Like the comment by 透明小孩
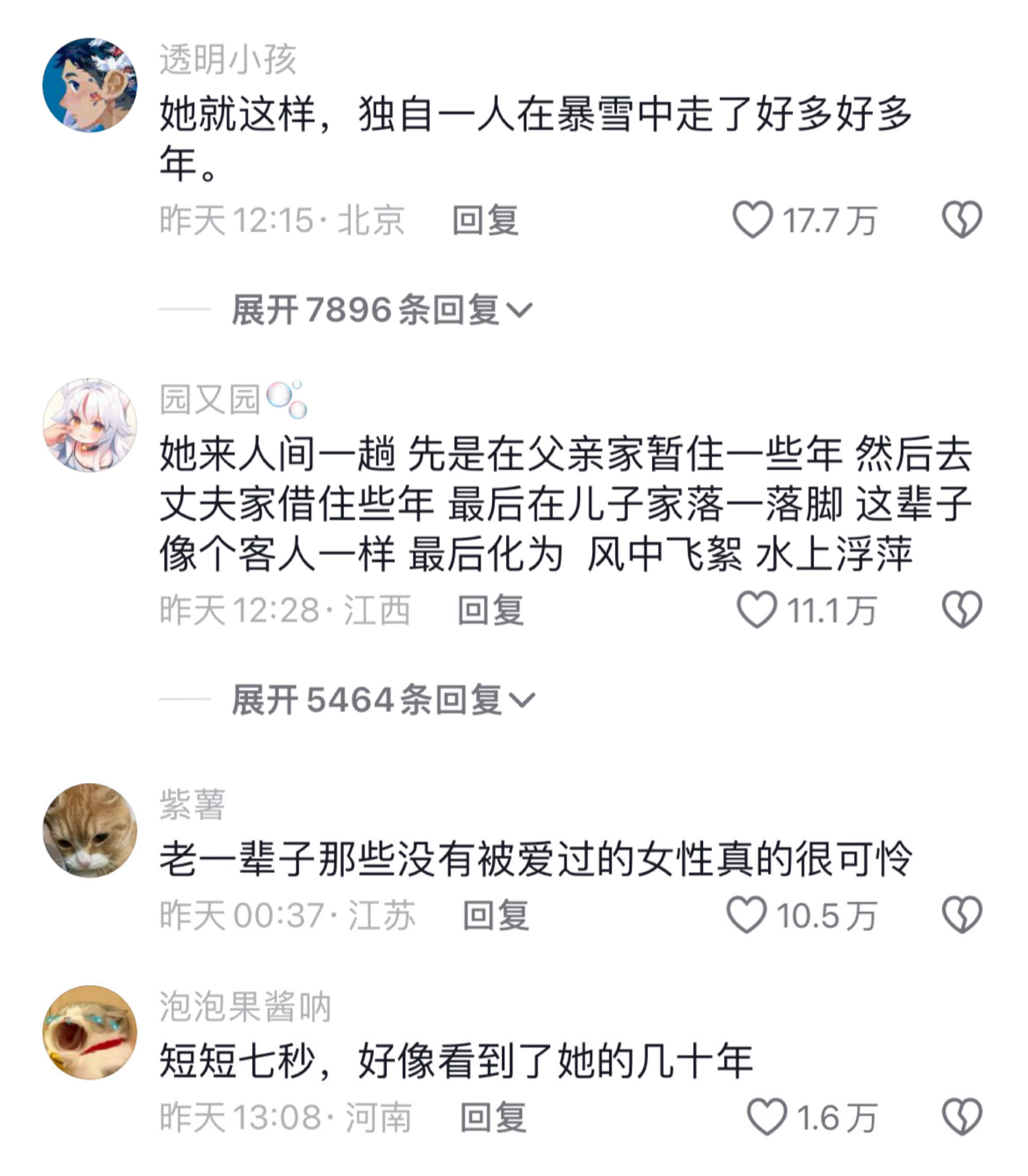This screenshot has height=1176, width=1028. click(x=752, y=219)
